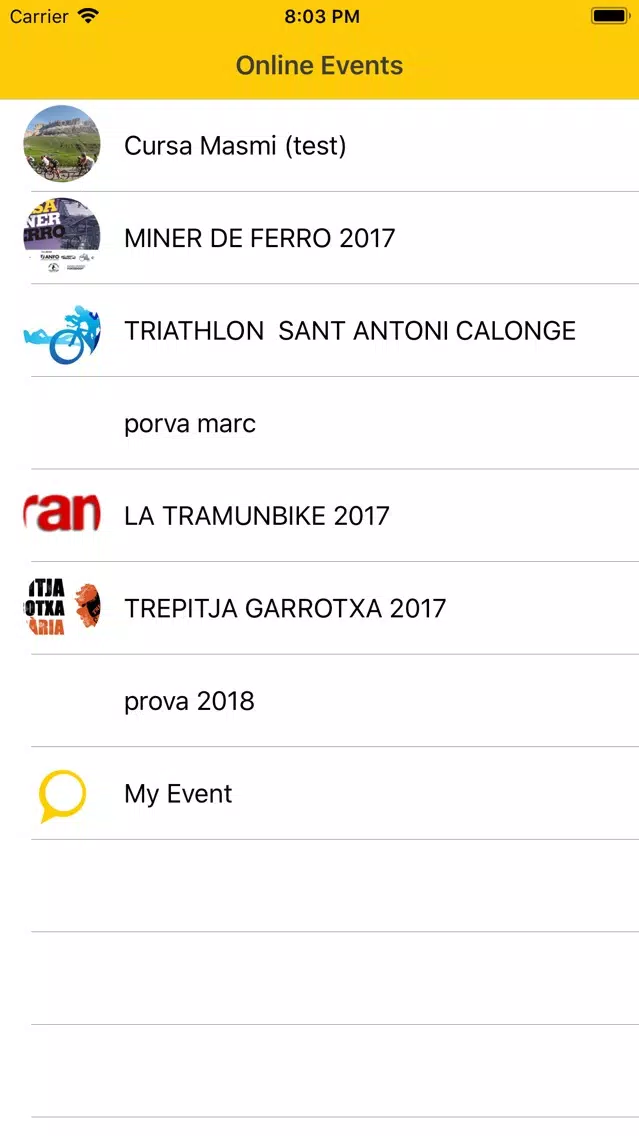The image size is (639, 1136).
Task: Open LA TRAMUNBIKE 2017 event
Action: pos(320,516)
